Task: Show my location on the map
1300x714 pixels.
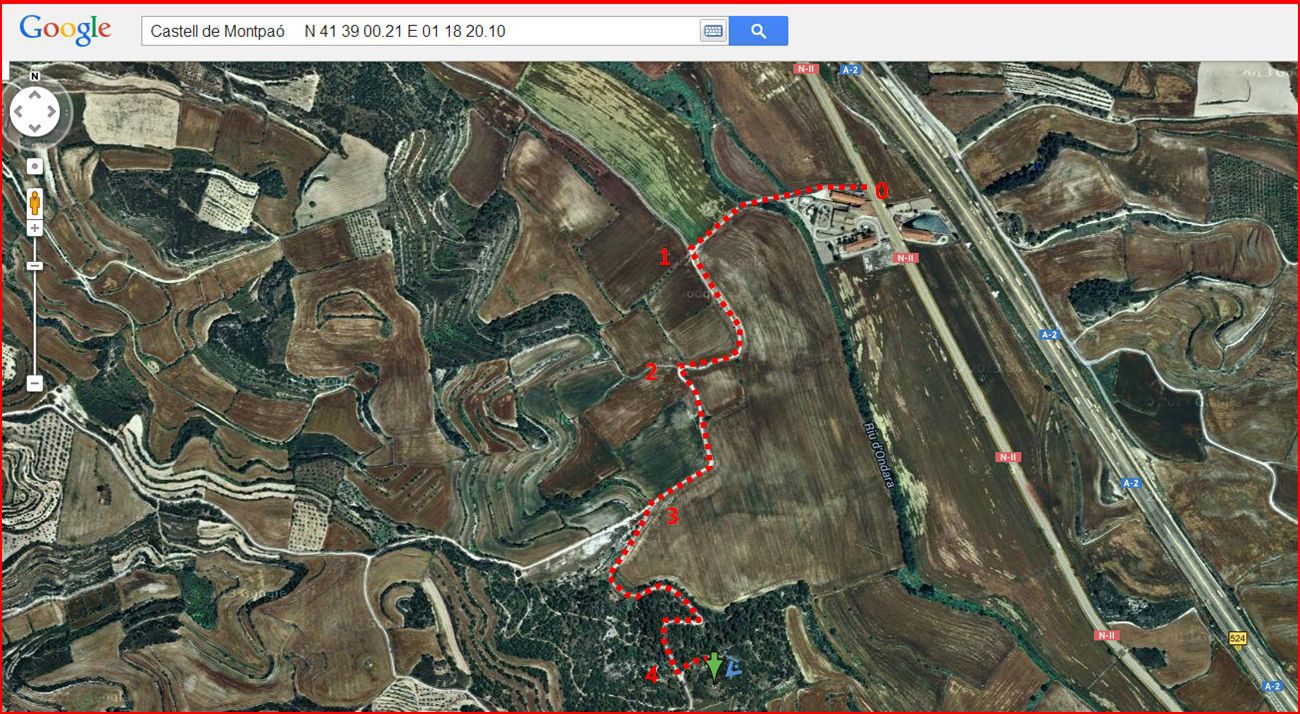Action: (x=35, y=166)
